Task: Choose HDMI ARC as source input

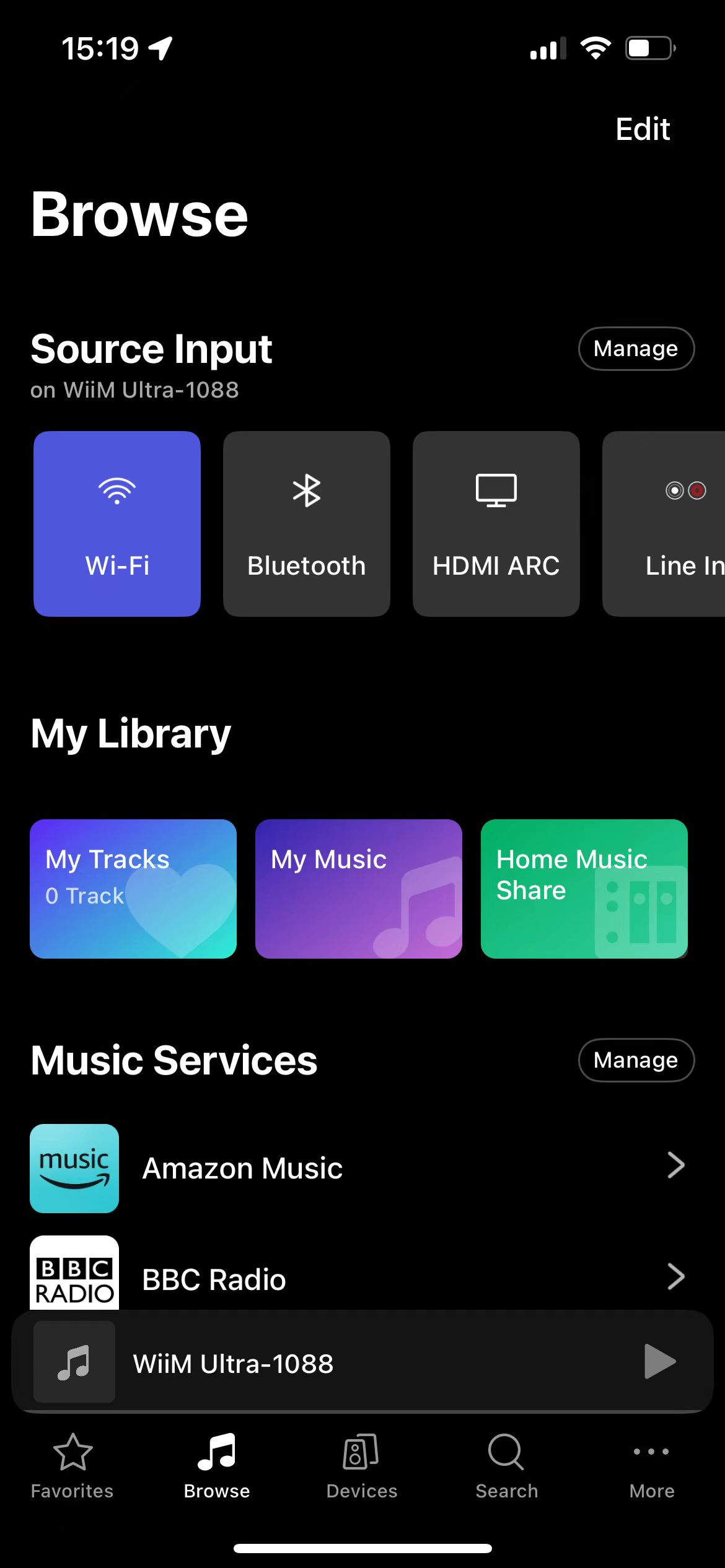Action: (x=496, y=524)
